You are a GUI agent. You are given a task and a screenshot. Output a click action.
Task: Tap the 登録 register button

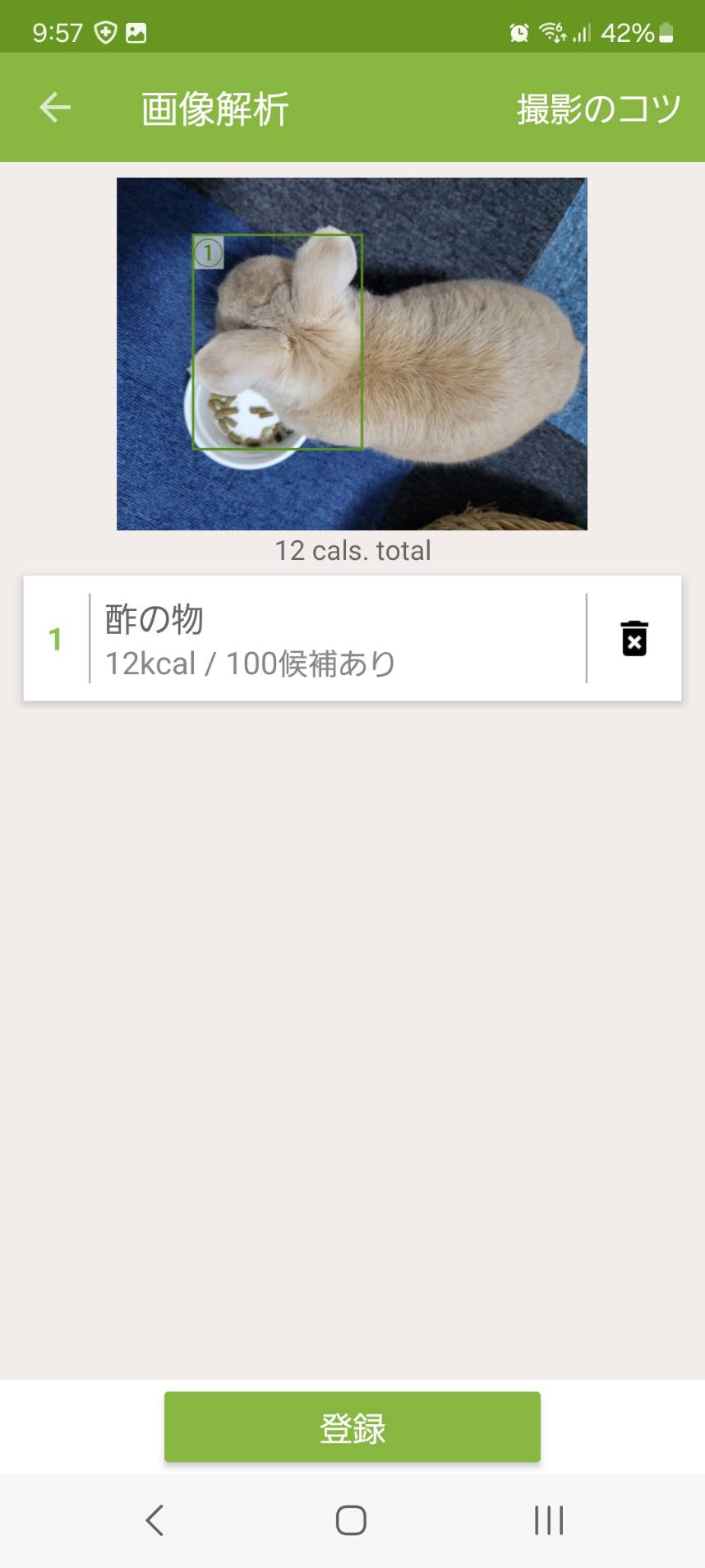(352, 1427)
